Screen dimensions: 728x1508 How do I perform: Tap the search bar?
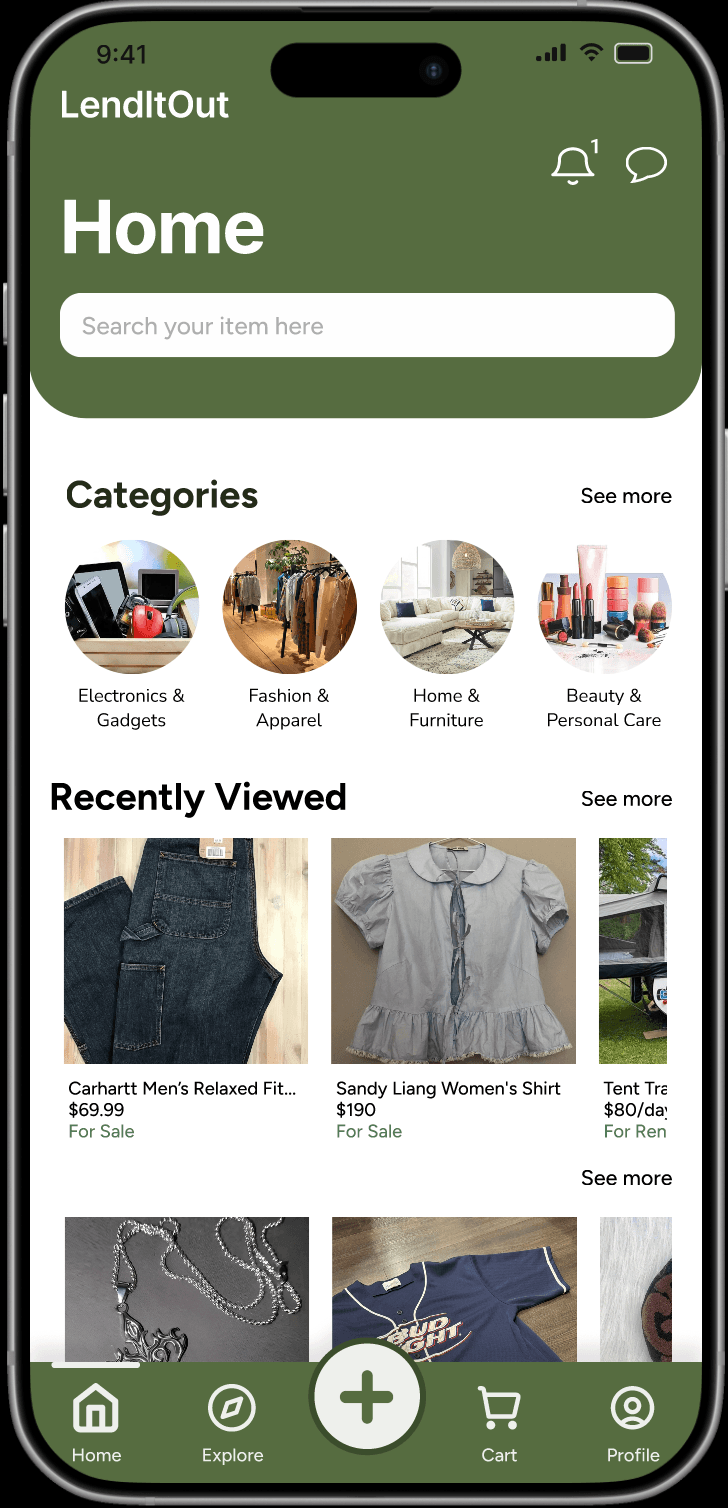click(367, 325)
